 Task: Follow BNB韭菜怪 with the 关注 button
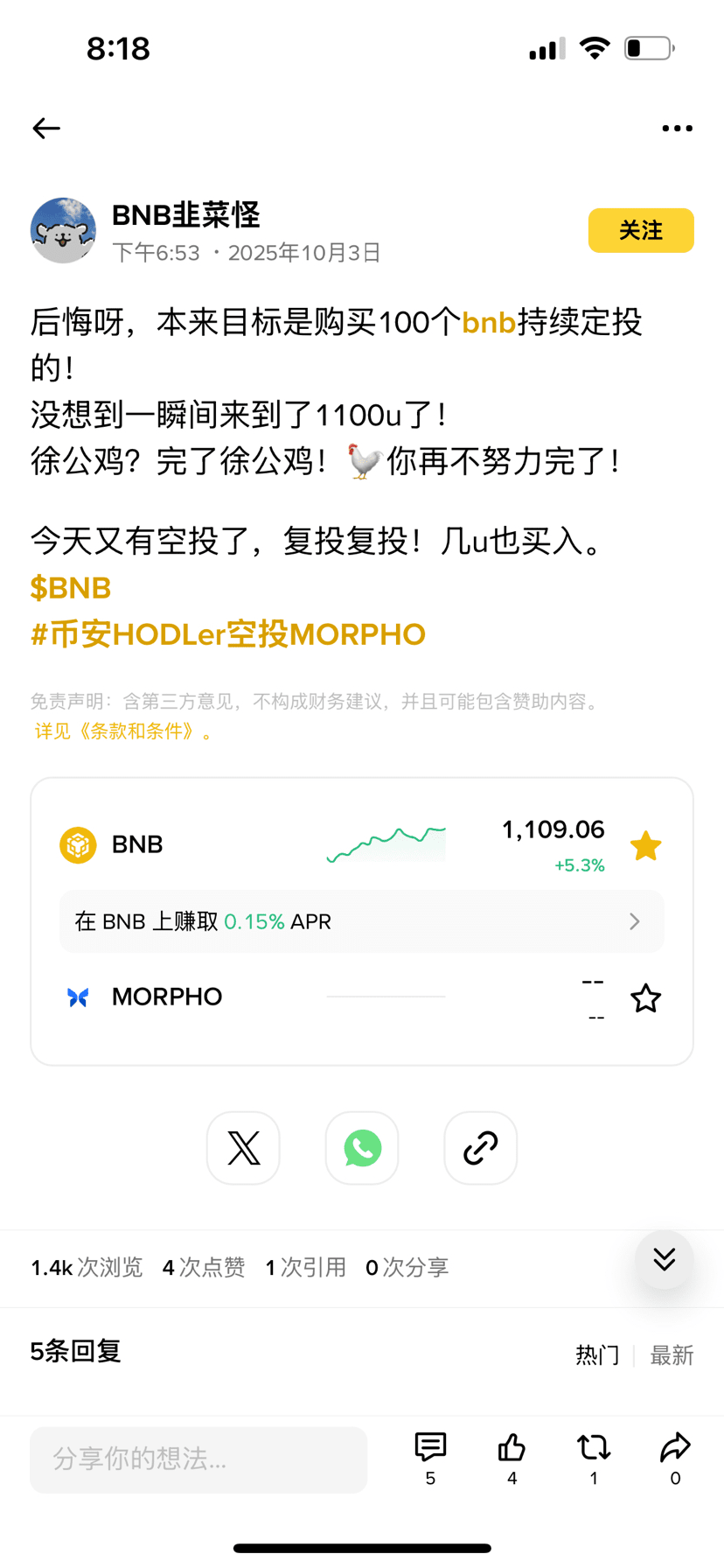(x=640, y=230)
